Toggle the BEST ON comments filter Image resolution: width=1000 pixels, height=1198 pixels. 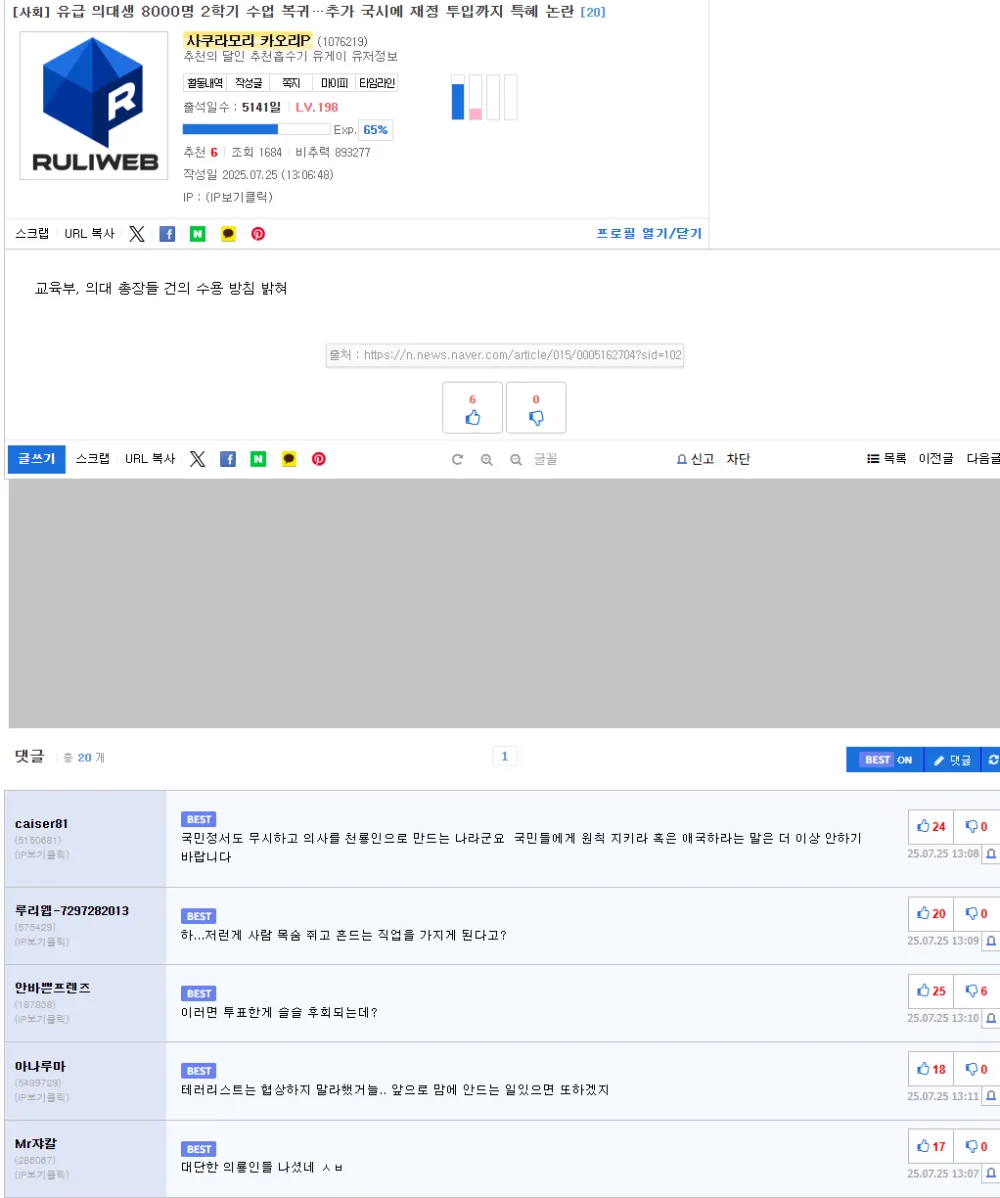pos(886,760)
